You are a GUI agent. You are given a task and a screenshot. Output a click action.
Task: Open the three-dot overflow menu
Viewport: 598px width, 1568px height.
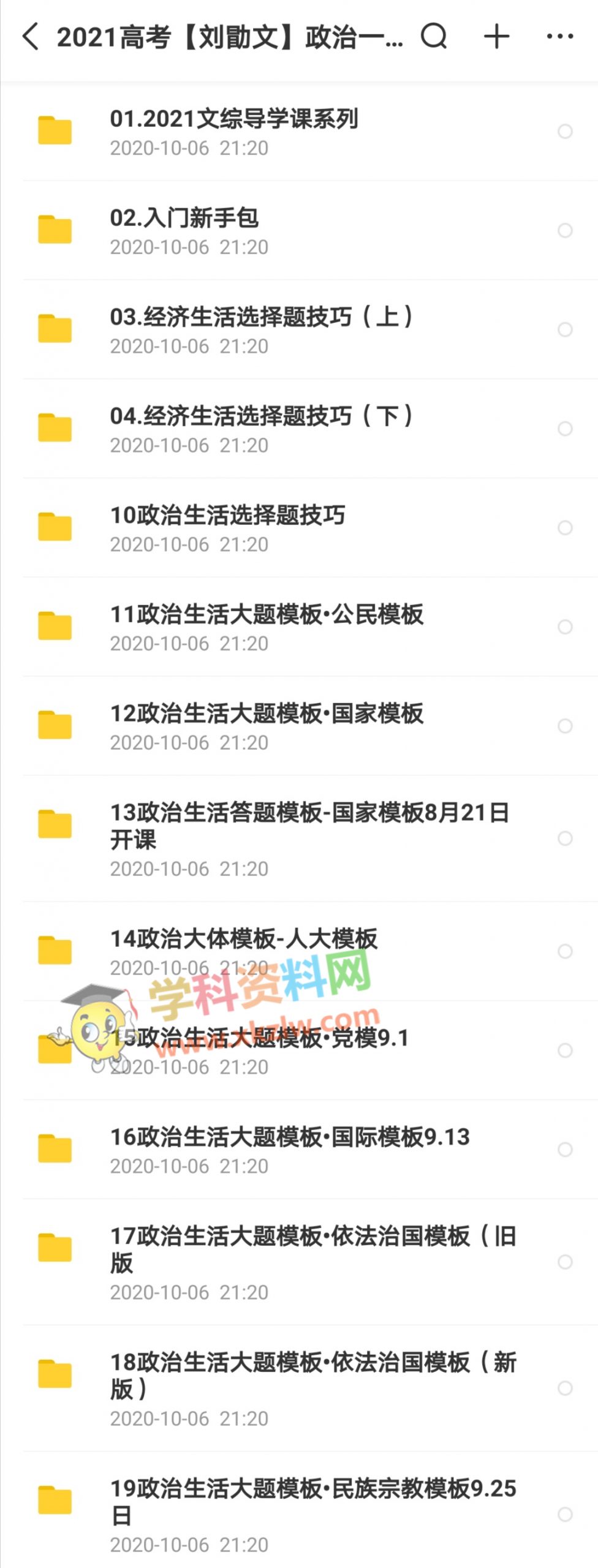(559, 37)
